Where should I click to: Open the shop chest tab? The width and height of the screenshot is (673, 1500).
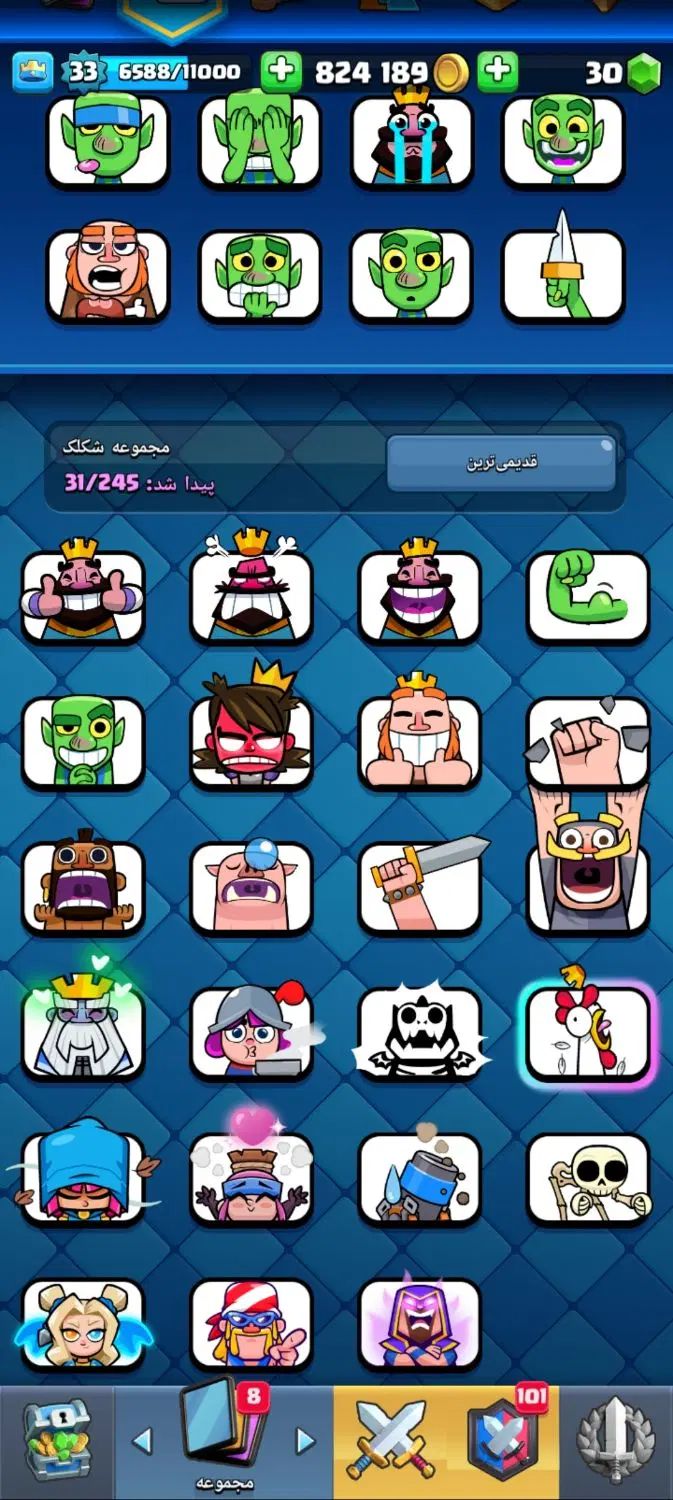tap(56, 1441)
